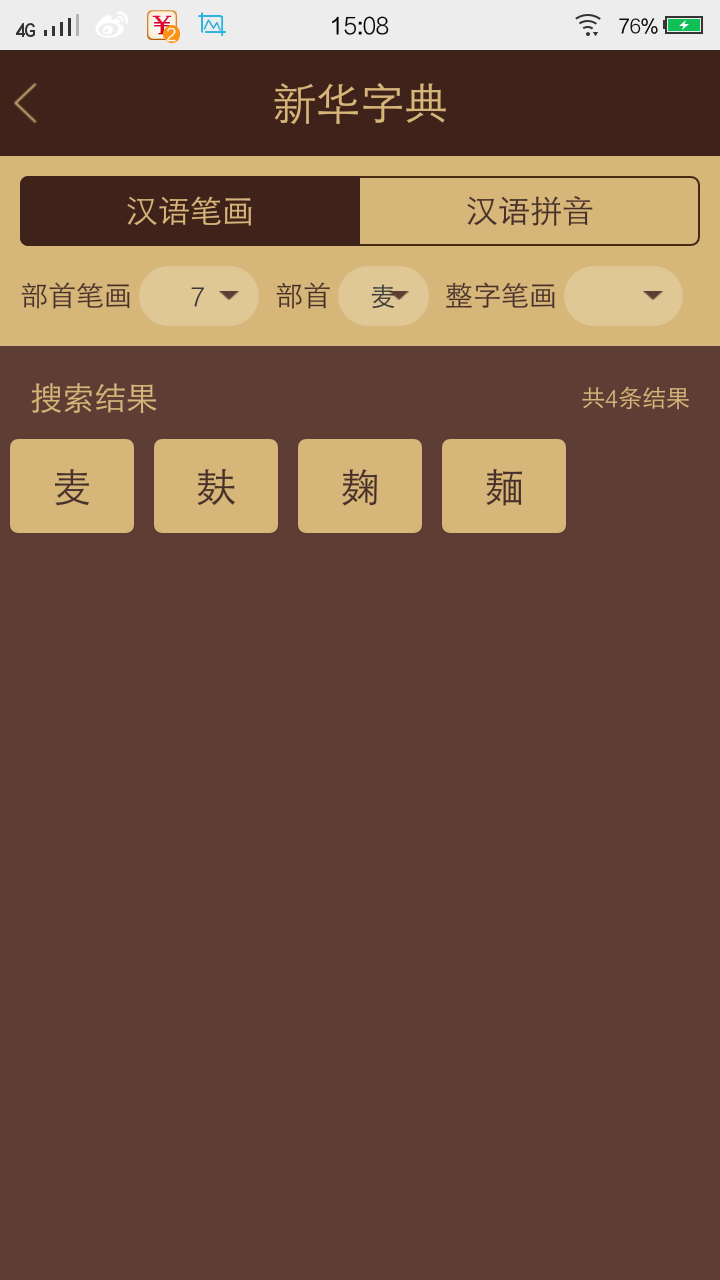Image resolution: width=720 pixels, height=1280 pixels.
Task: Open the 整字笔画 dropdown
Action: click(x=624, y=296)
